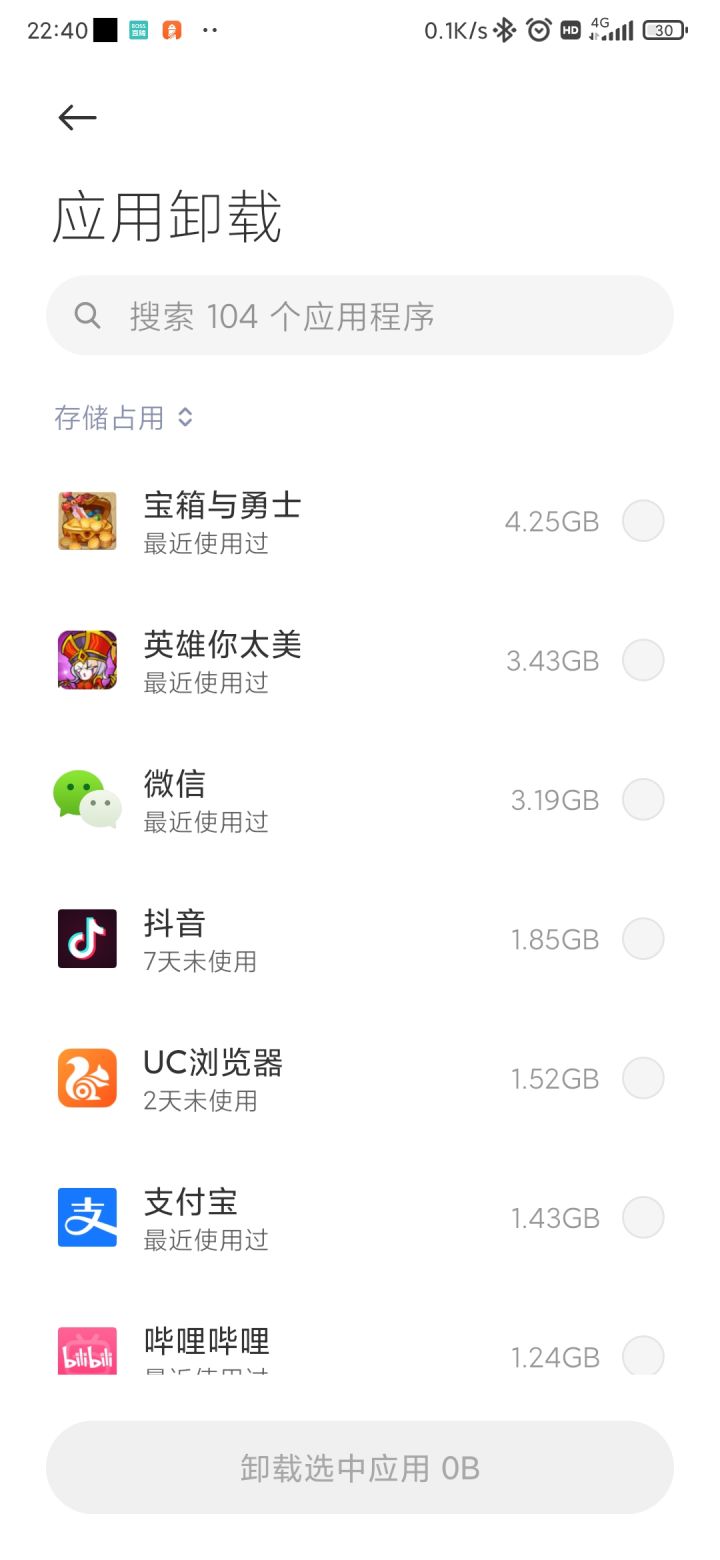Select the UC浏览器 checkbox
The image size is (720, 1560).
point(643,1078)
